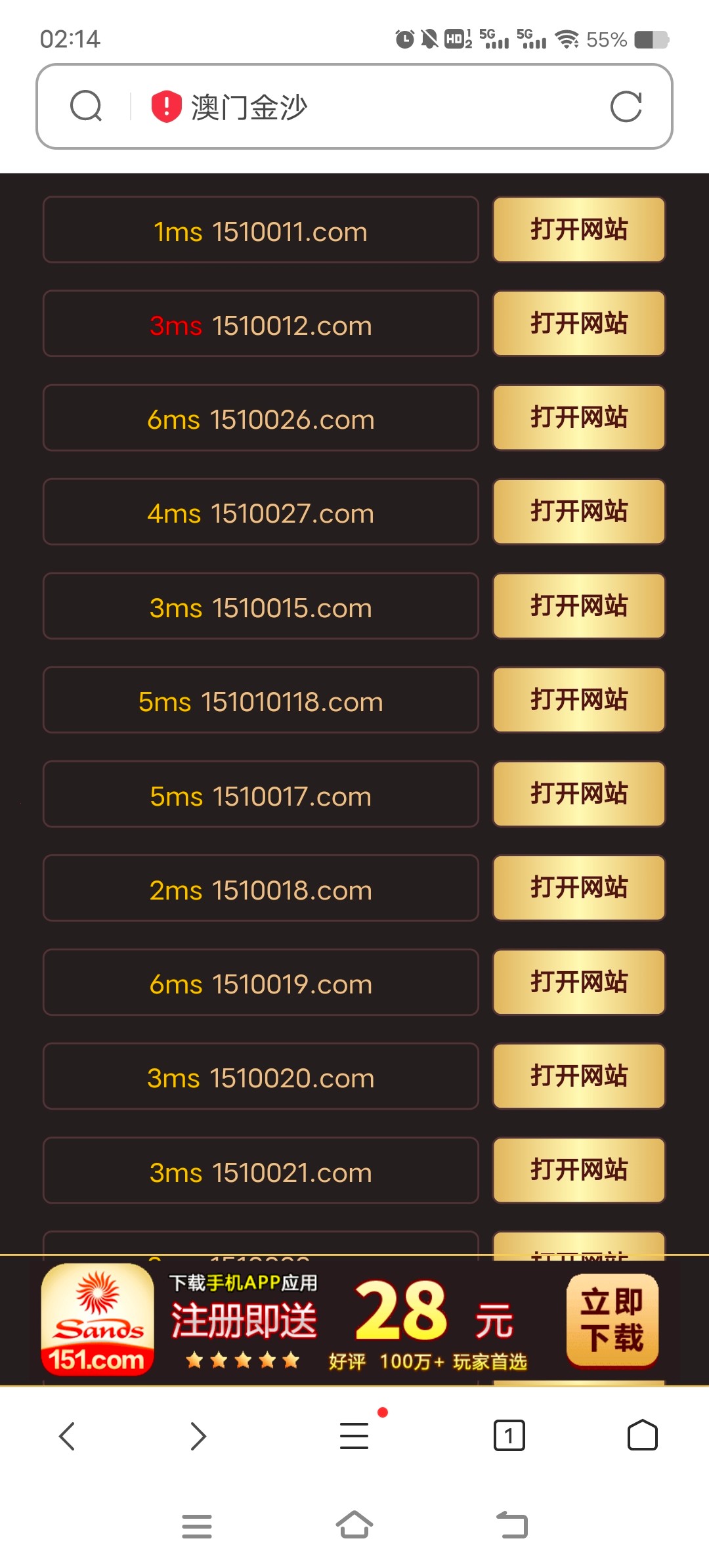Go to the system home screen
Screen dimensions: 709x1568
point(354,1525)
